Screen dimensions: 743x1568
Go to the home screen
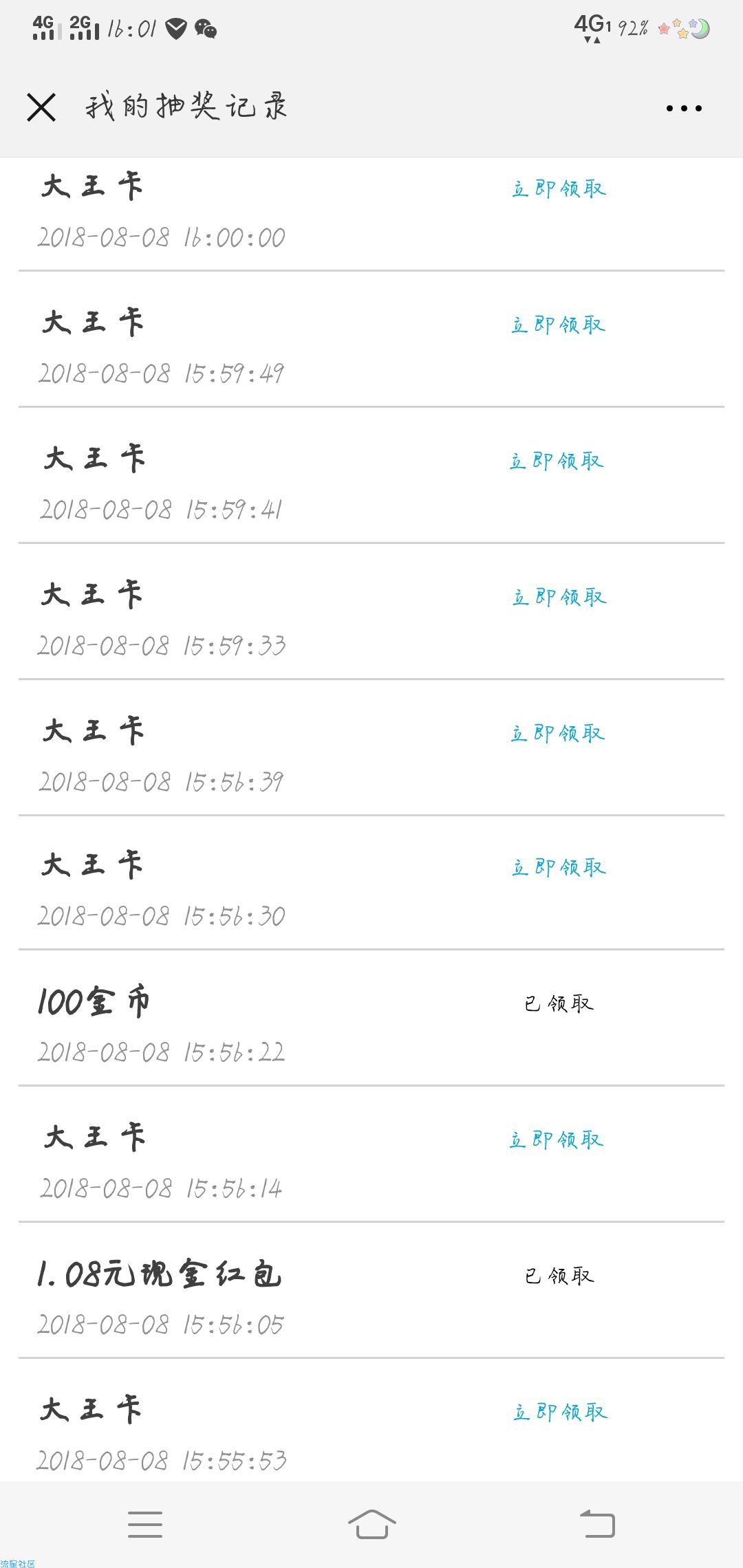(371, 1524)
